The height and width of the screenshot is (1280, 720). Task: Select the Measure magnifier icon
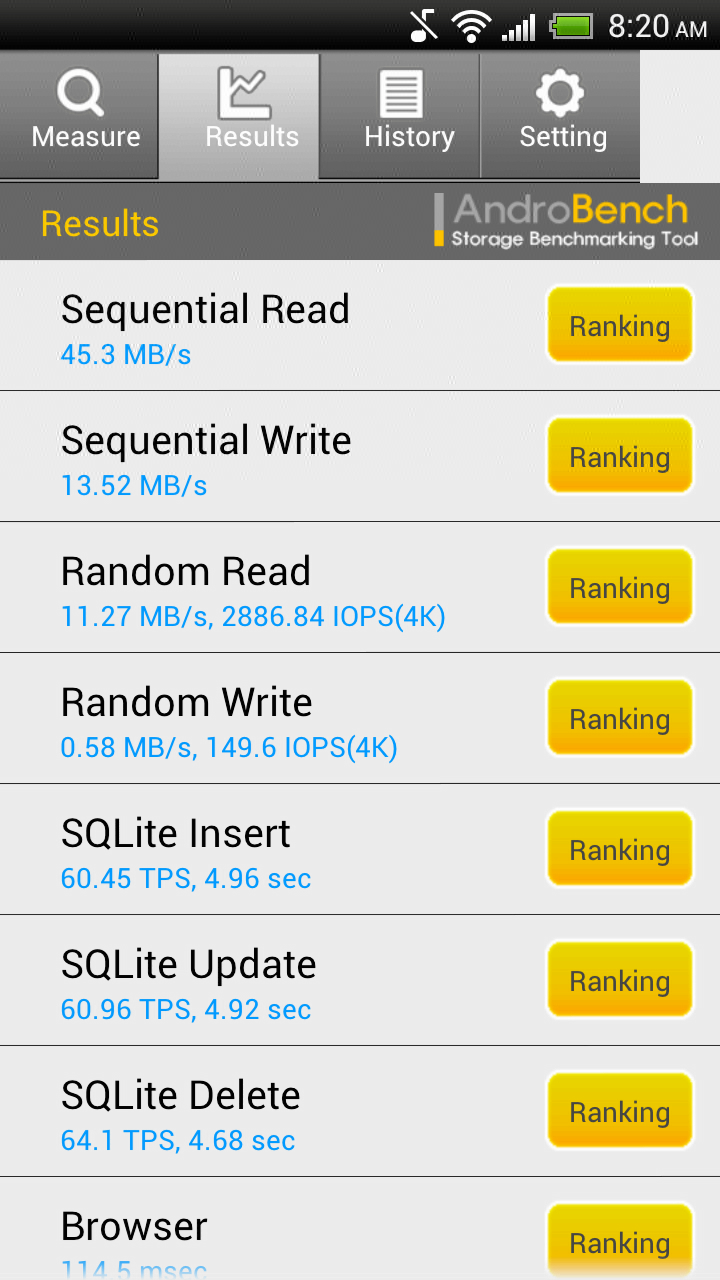[x=80, y=94]
